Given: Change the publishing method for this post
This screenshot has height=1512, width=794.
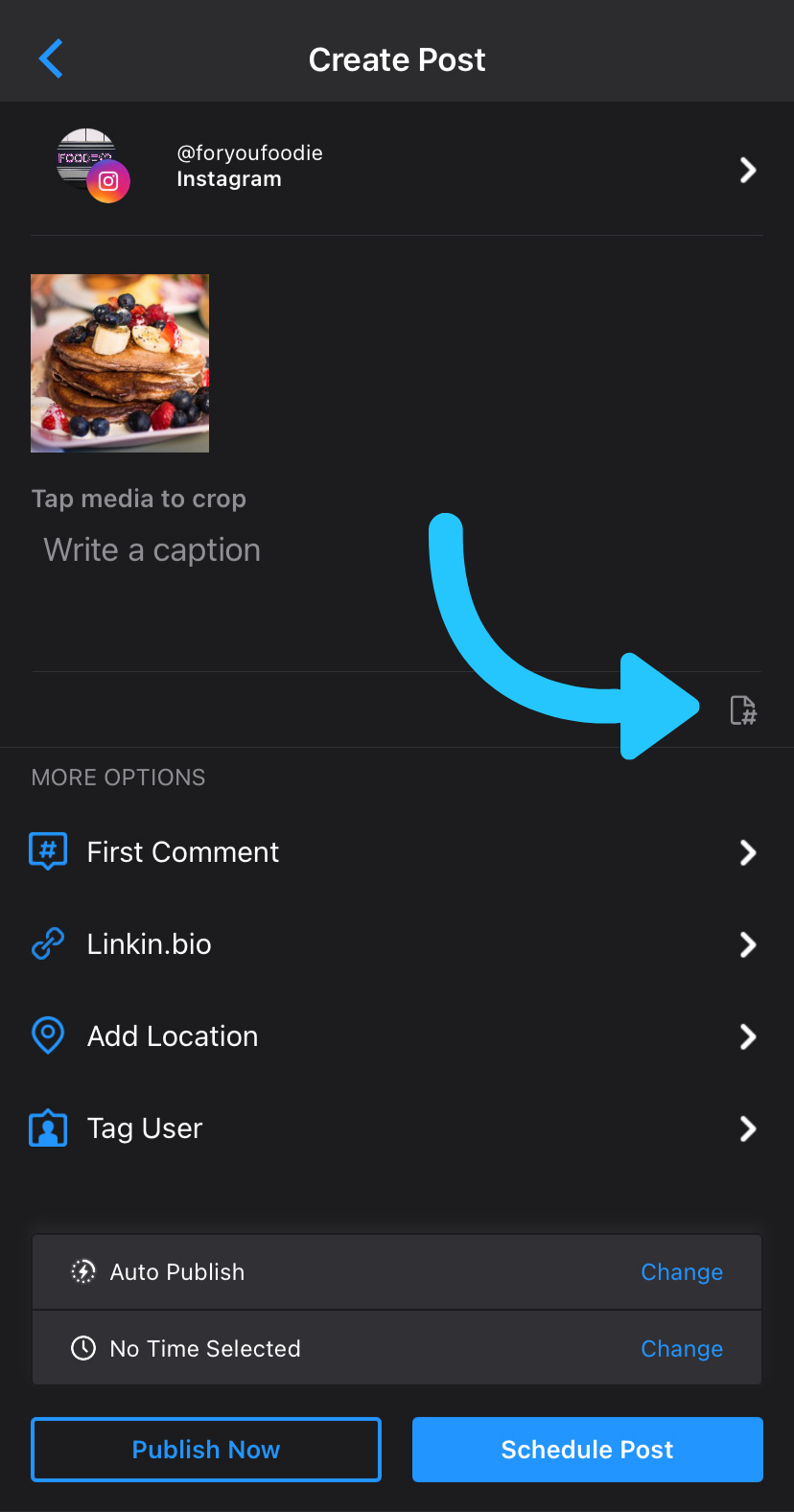Looking at the screenshot, I should 681,1271.
